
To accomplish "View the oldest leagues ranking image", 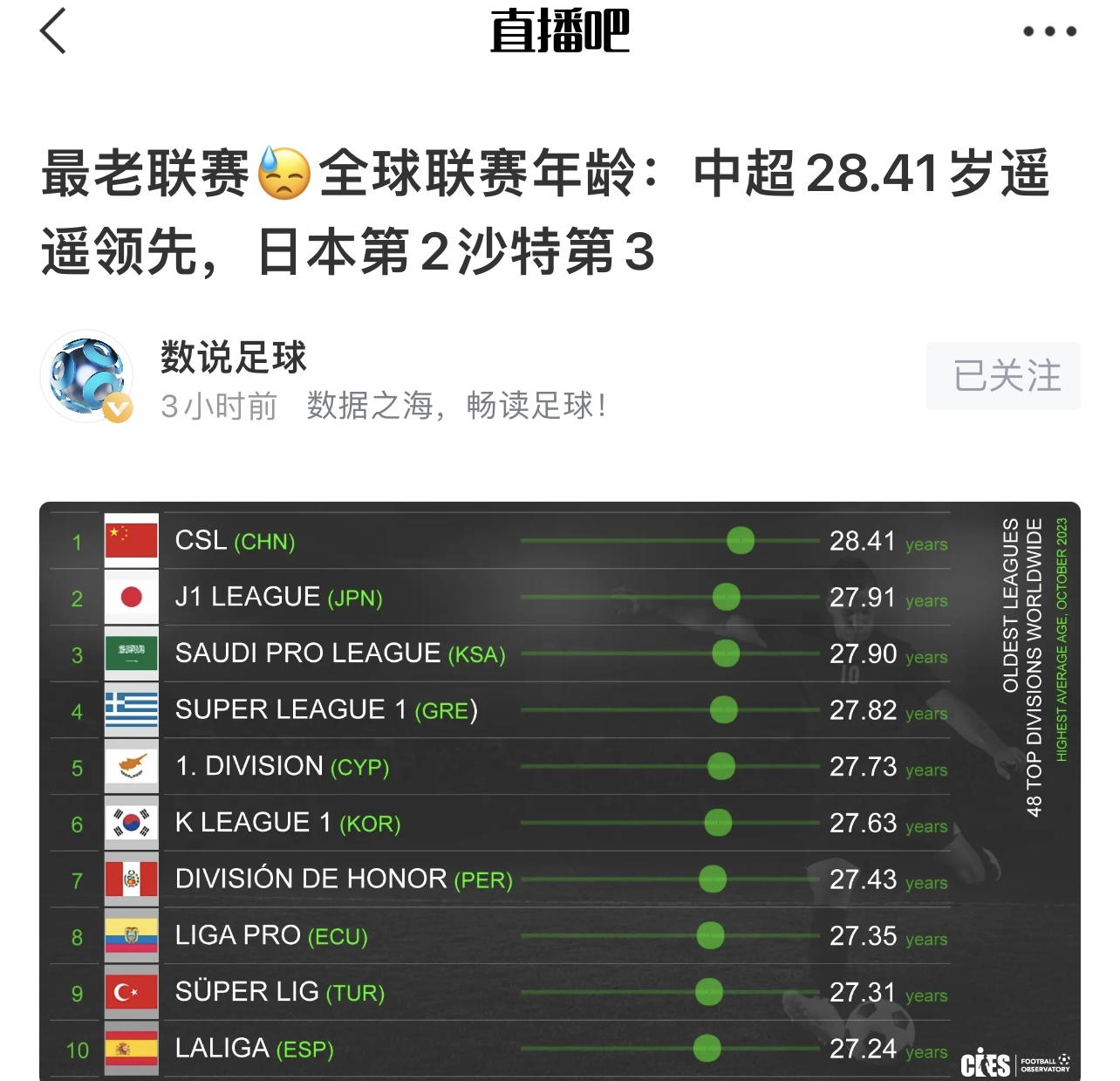I will click(559, 790).
